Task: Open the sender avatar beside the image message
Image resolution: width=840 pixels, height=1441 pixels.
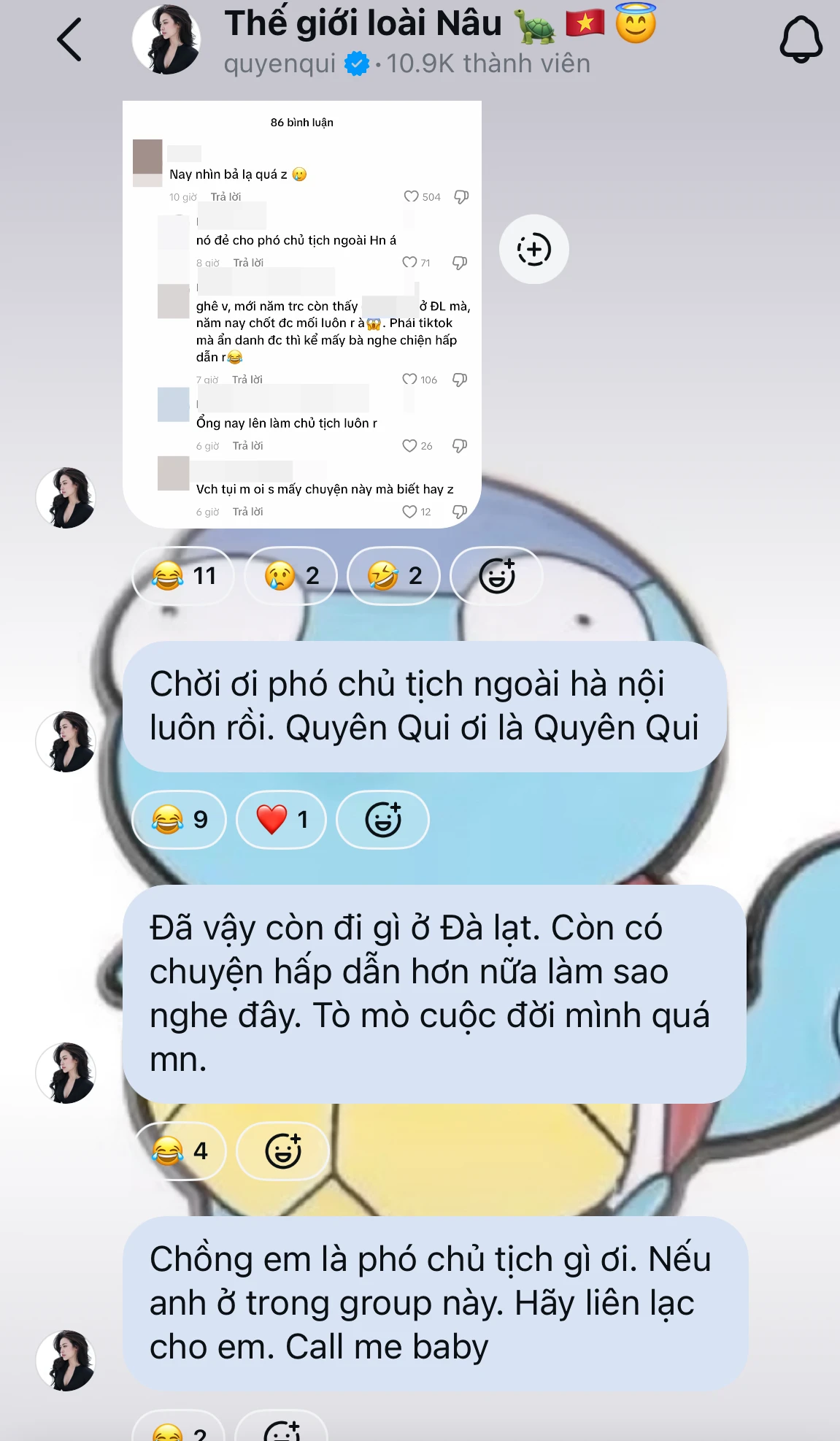Action: tap(66, 498)
